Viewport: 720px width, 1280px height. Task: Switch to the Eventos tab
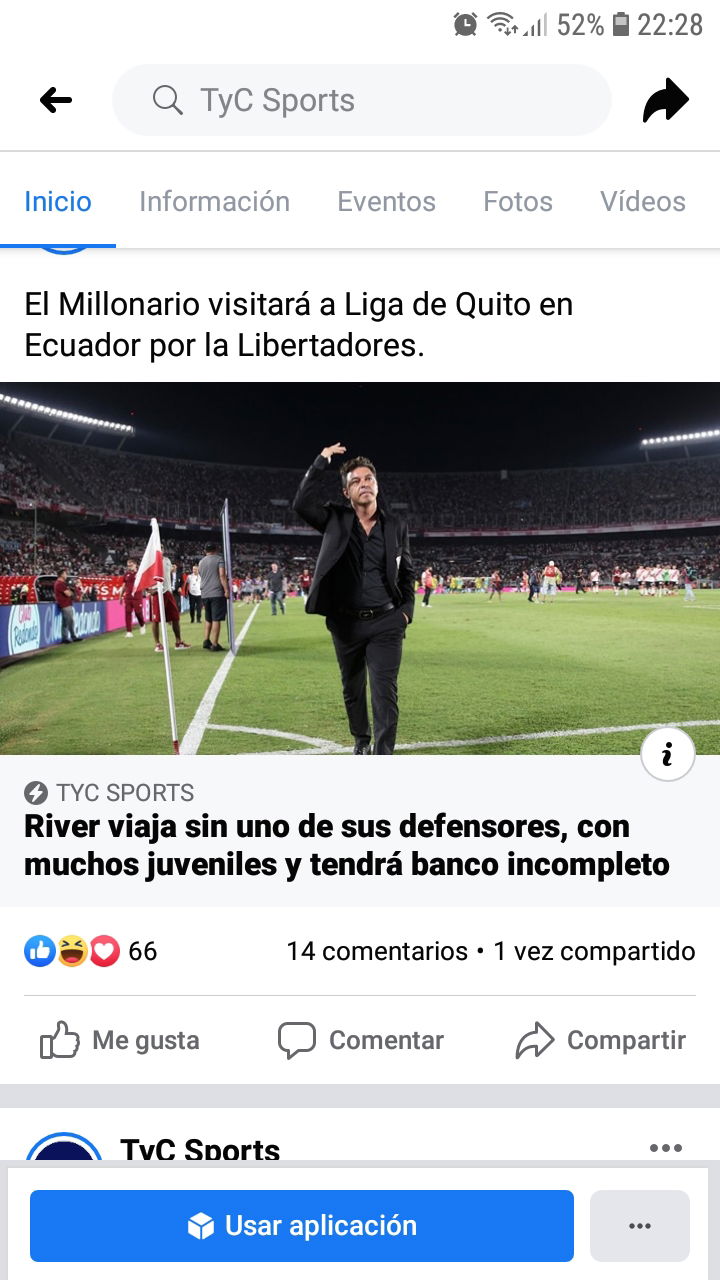[x=386, y=202]
